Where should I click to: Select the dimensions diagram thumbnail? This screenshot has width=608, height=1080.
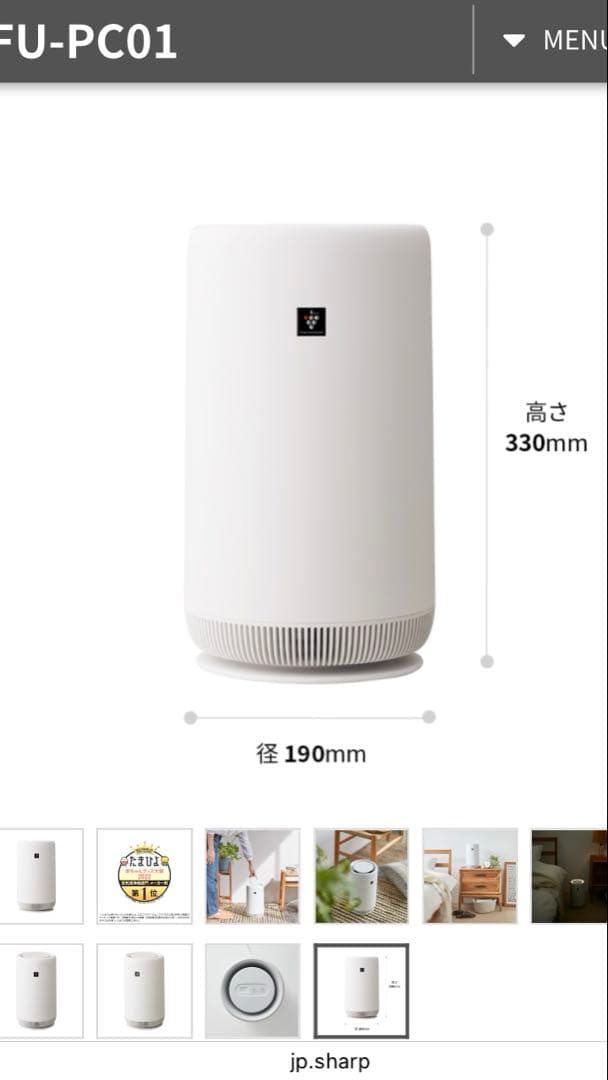click(x=361, y=990)
